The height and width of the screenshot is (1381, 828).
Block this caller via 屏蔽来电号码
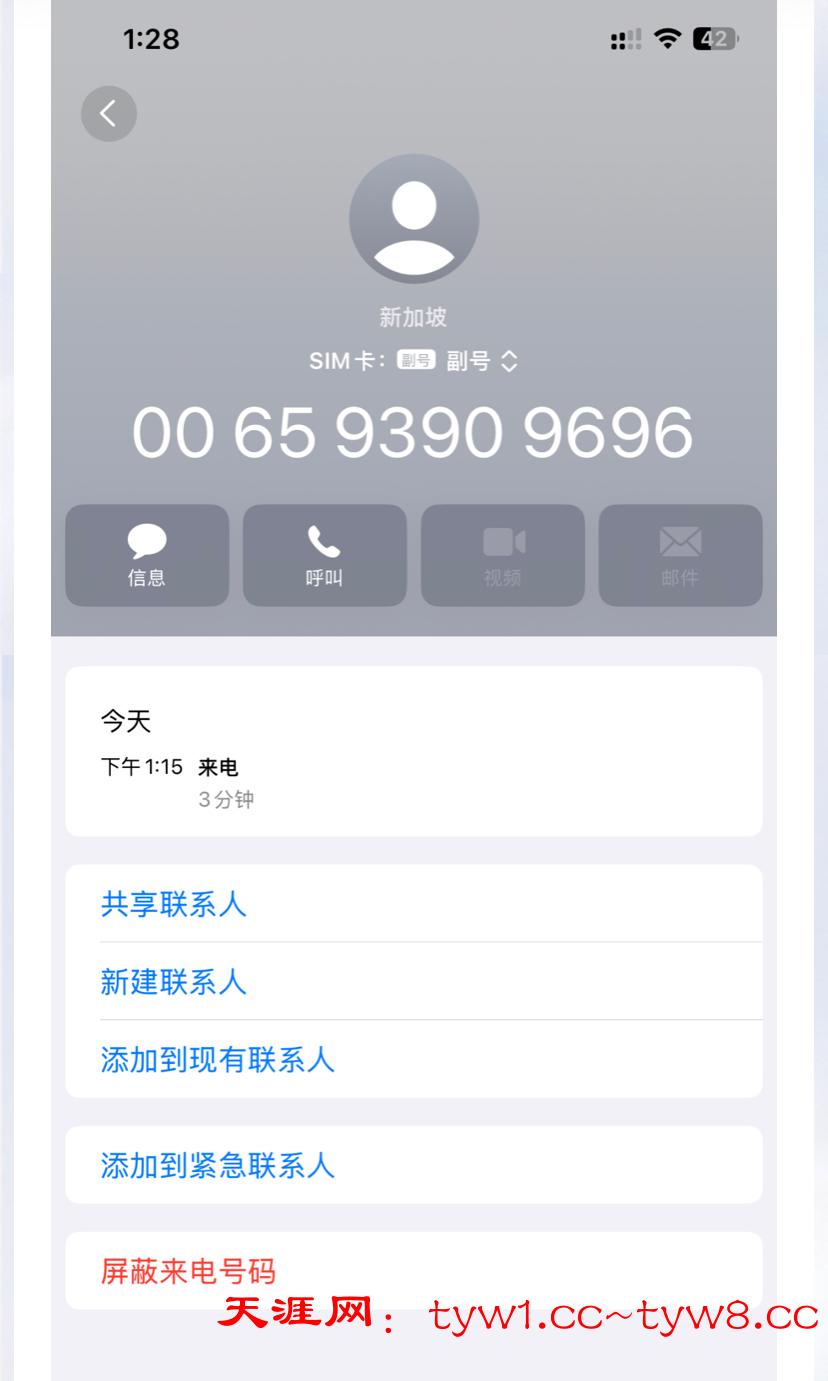tap(188, 1271)
